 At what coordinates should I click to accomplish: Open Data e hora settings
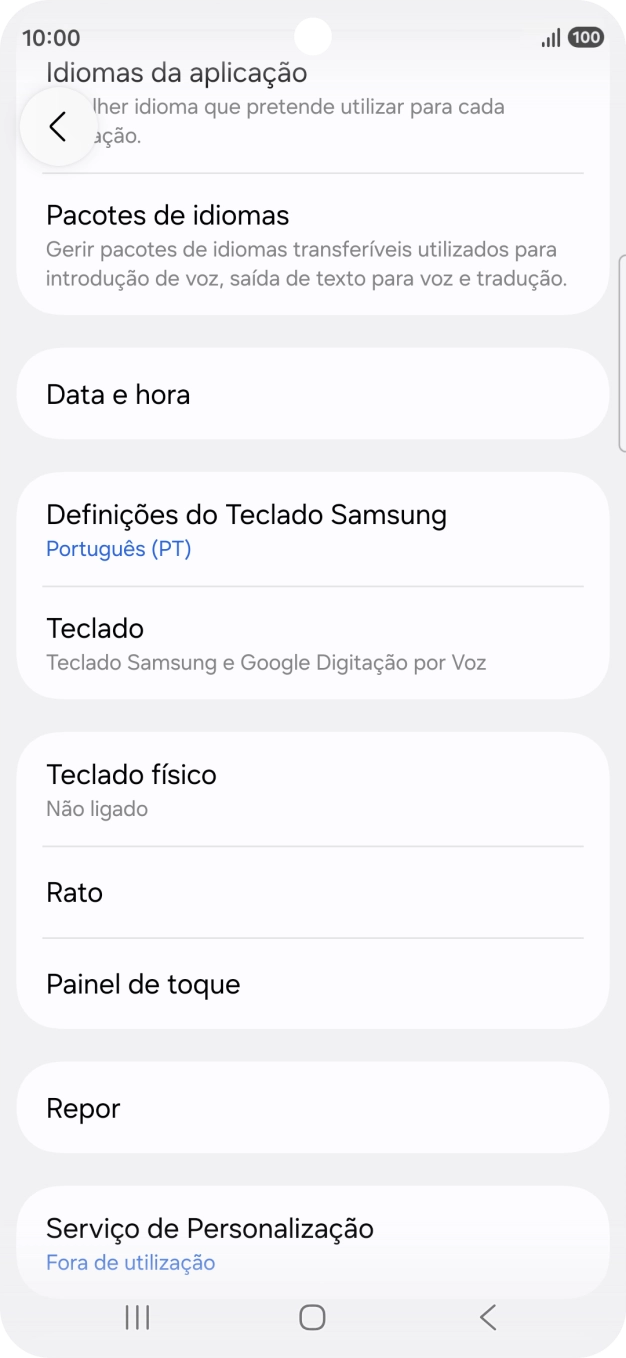click(313, 394)
